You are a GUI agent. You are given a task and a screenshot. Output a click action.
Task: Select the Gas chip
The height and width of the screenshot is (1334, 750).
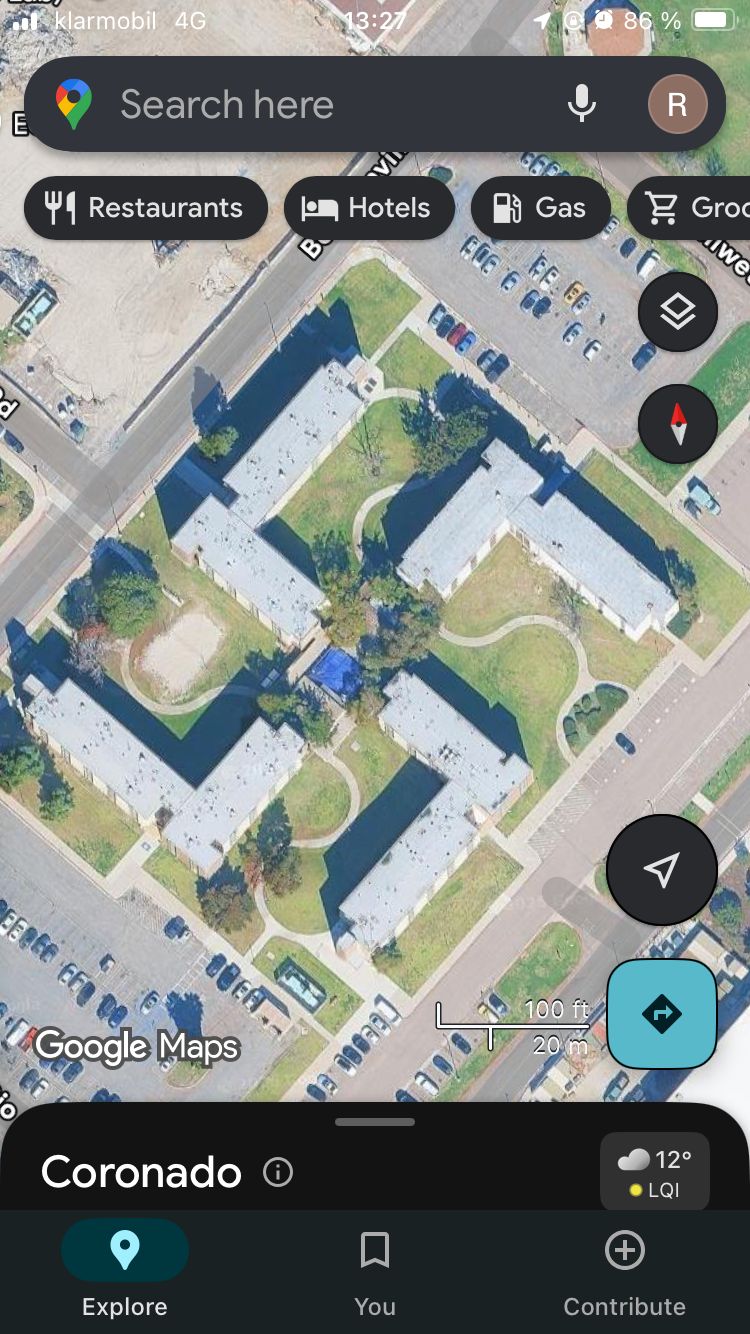point(540,208)
